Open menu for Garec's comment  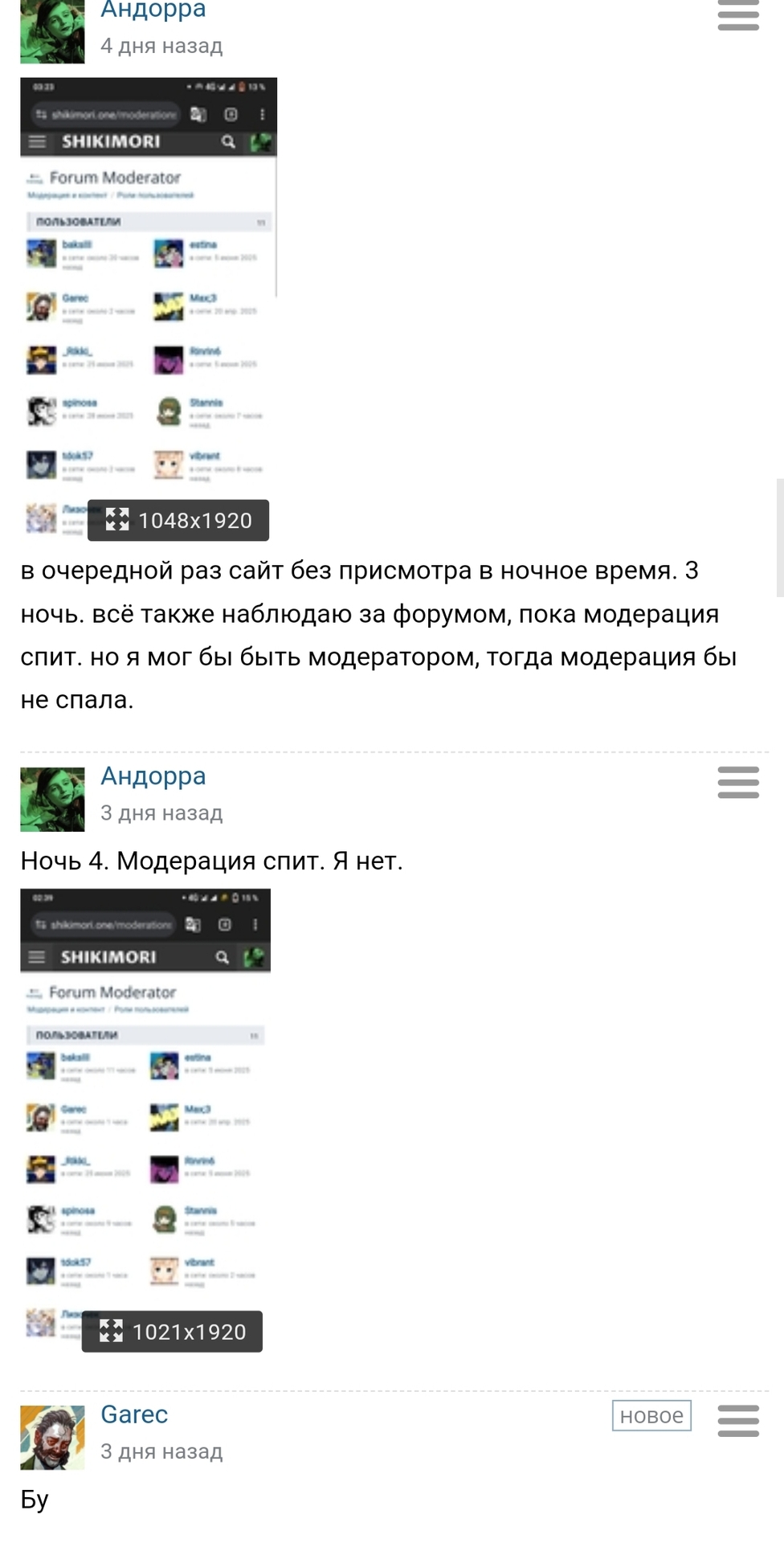[737, 1420]
